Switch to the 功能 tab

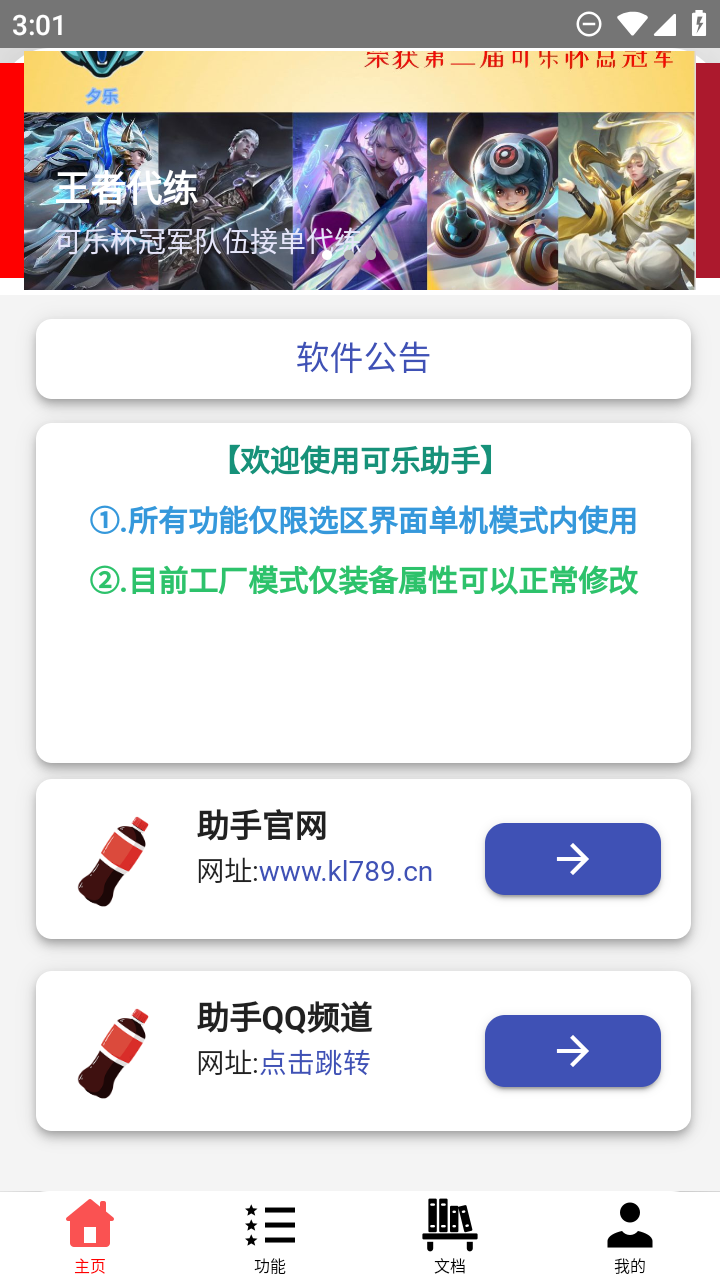point(270,1236)
